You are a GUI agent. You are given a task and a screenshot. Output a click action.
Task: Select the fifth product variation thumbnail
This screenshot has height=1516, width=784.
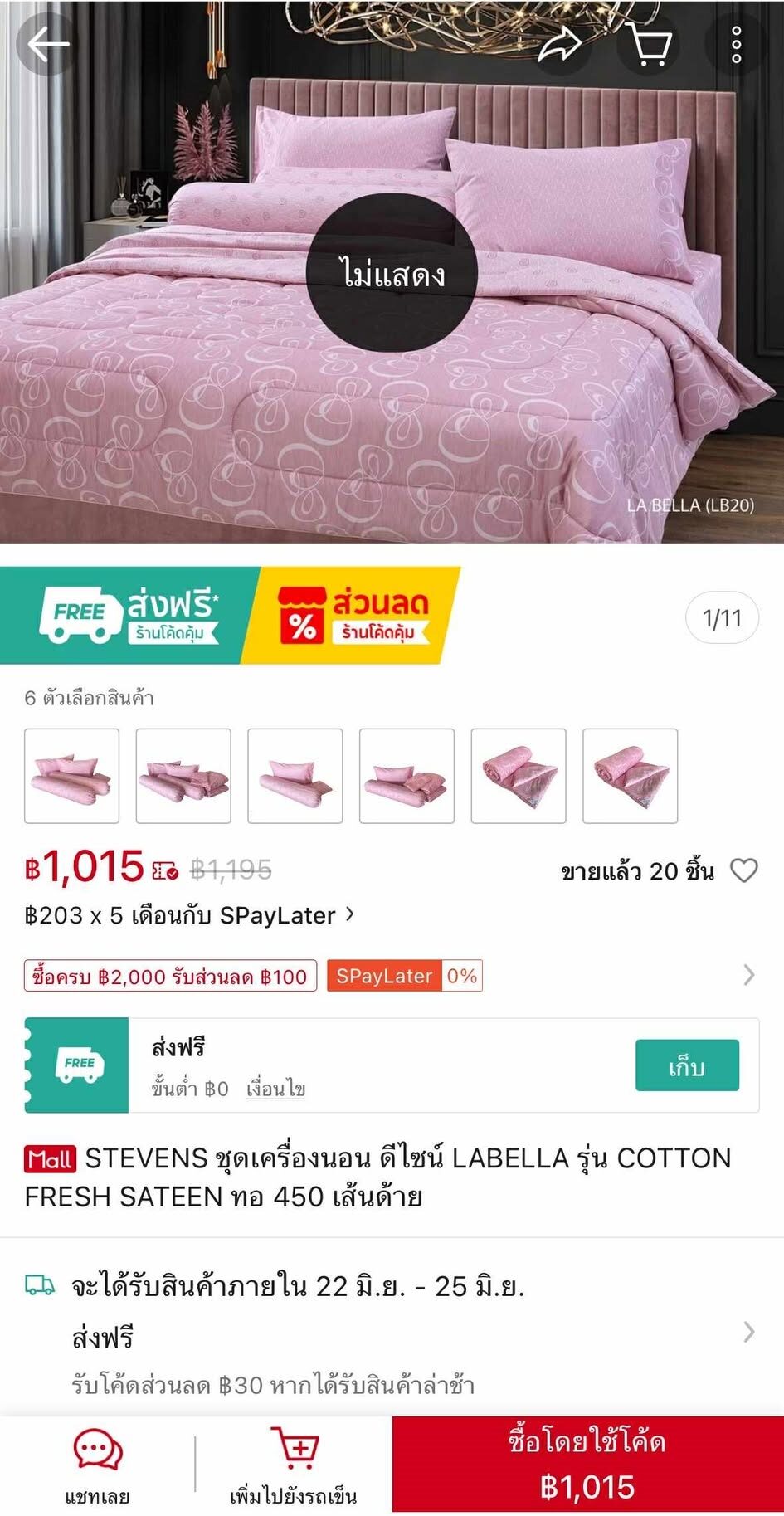[x=519, y=776]
